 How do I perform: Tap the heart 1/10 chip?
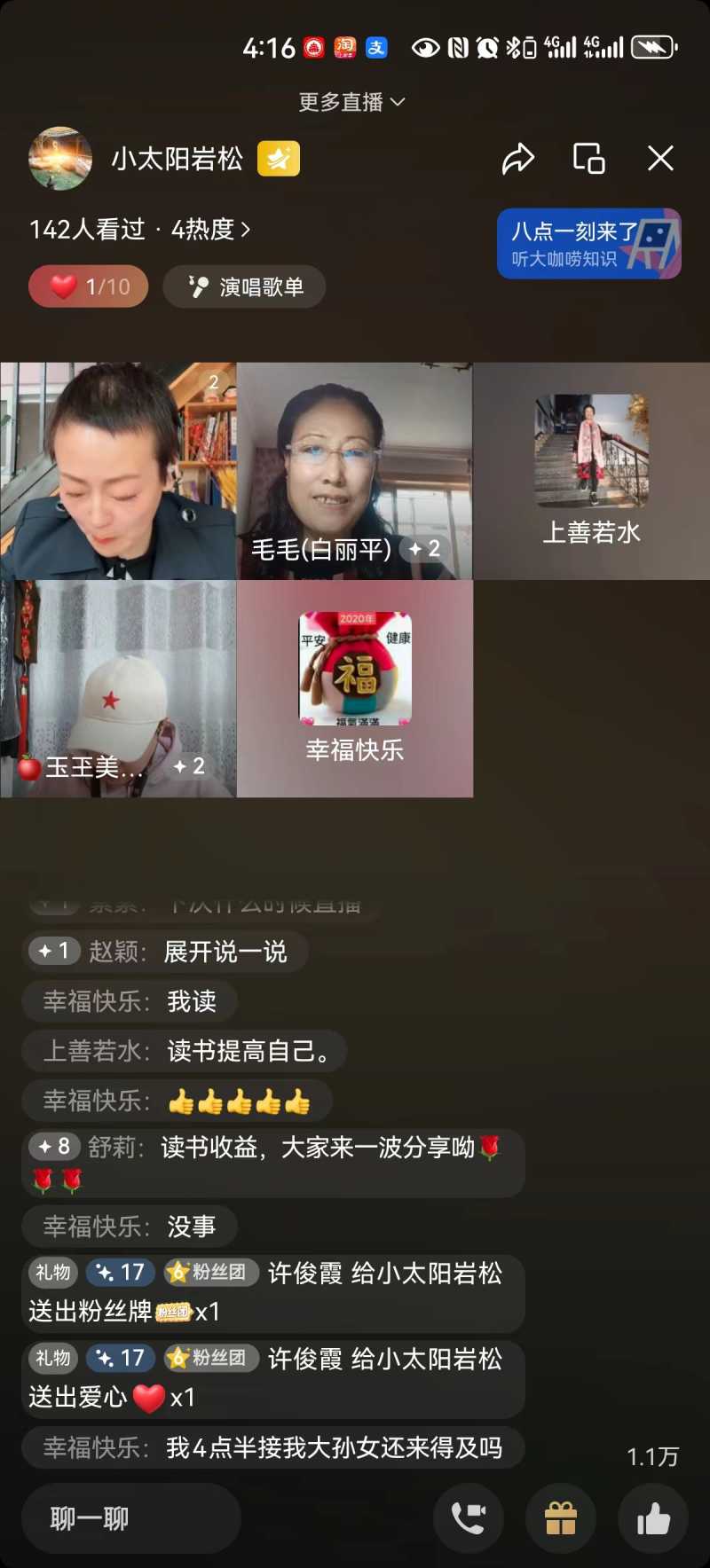click(88, 286)
